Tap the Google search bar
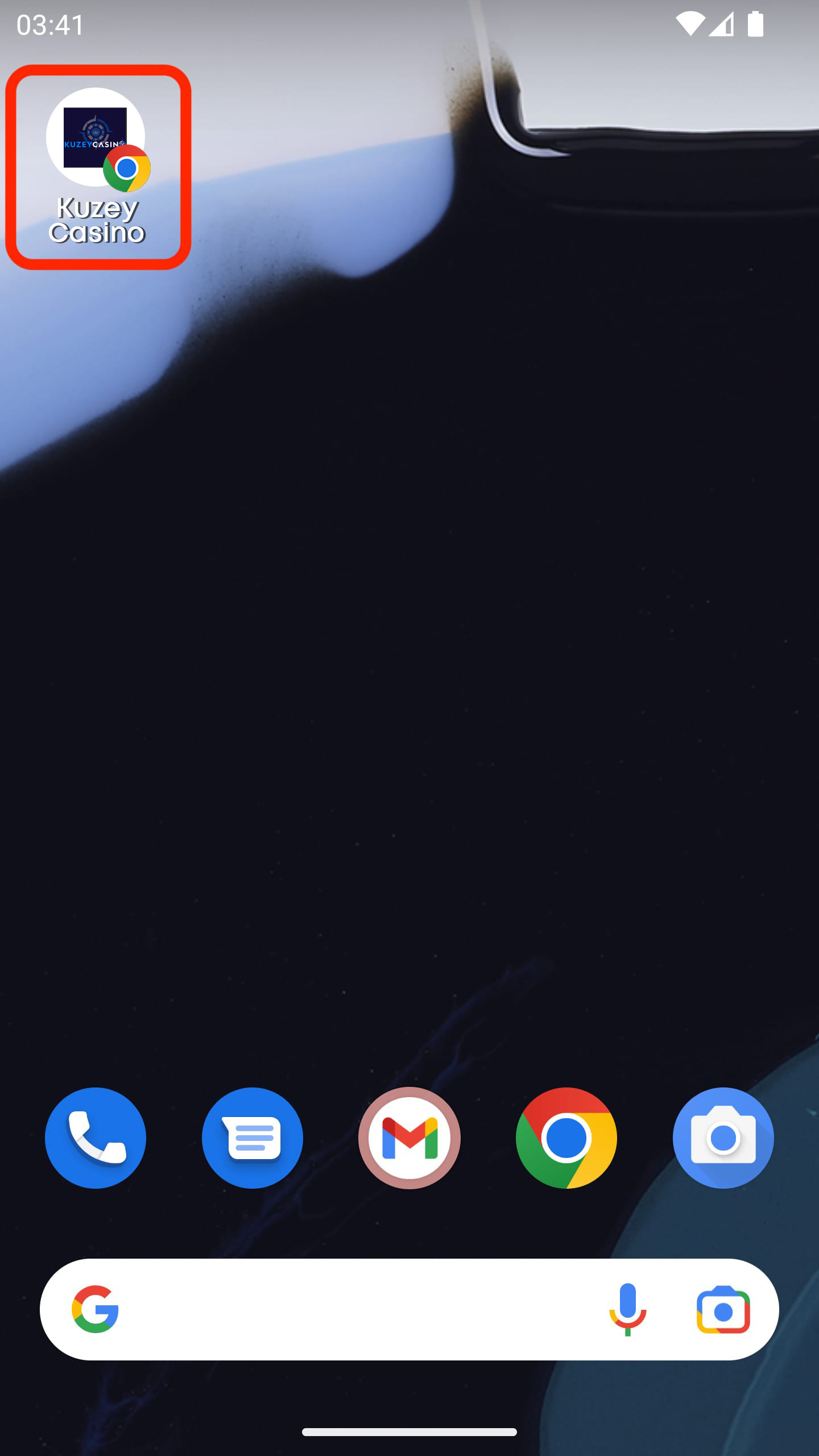Screen dimensions: 819x1456 [x=353, y=1310]
